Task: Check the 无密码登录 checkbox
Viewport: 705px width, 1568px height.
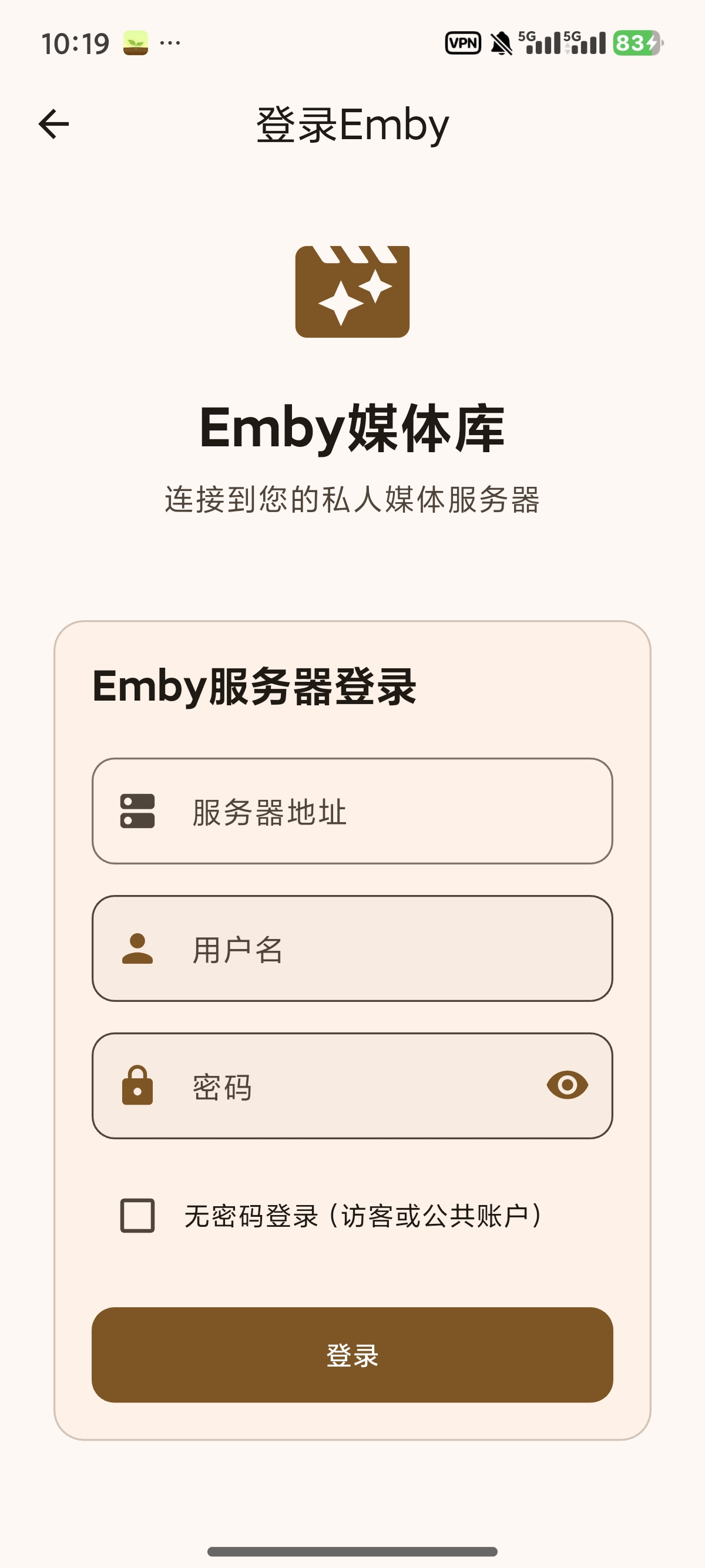Action: click(x=137, y=1216)
